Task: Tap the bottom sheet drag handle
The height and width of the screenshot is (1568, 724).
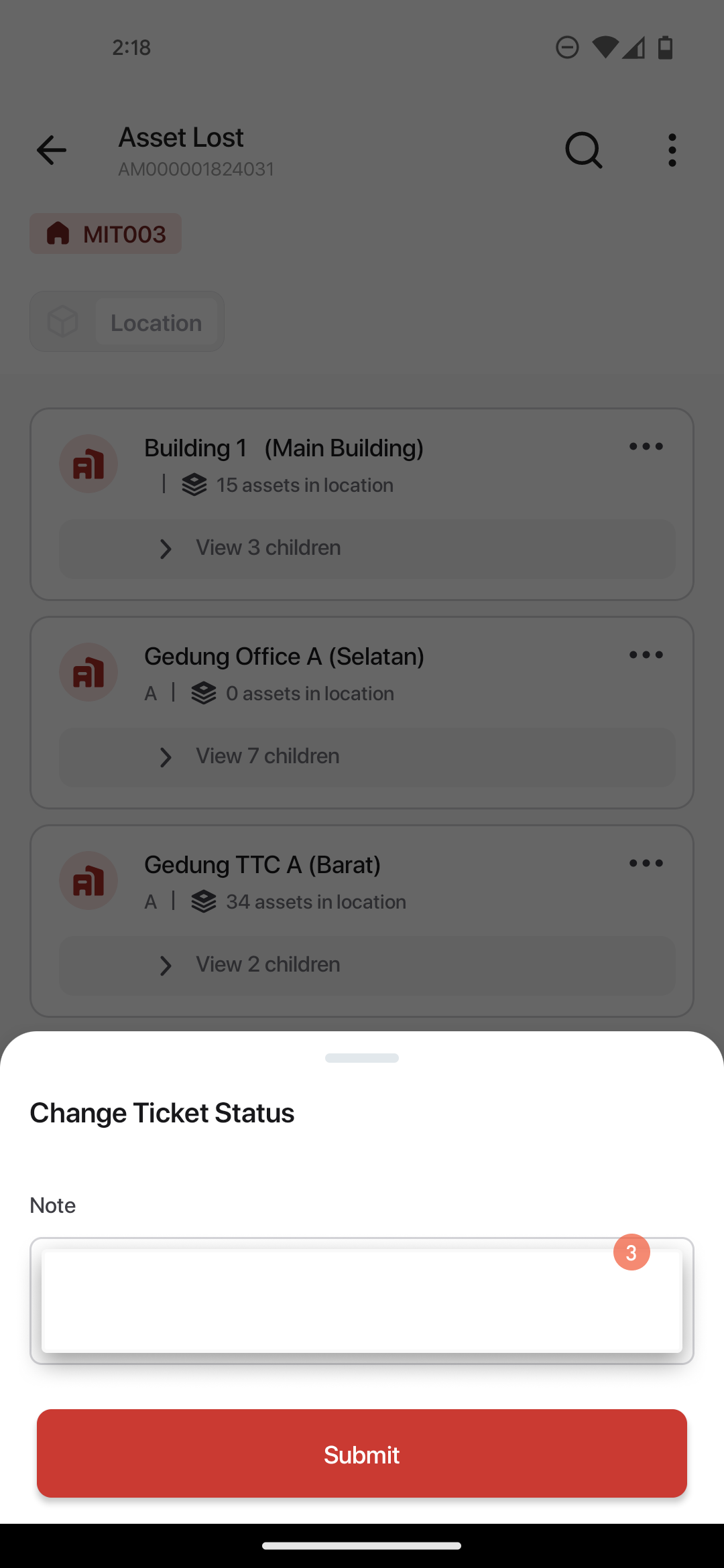Action: 362,1058
